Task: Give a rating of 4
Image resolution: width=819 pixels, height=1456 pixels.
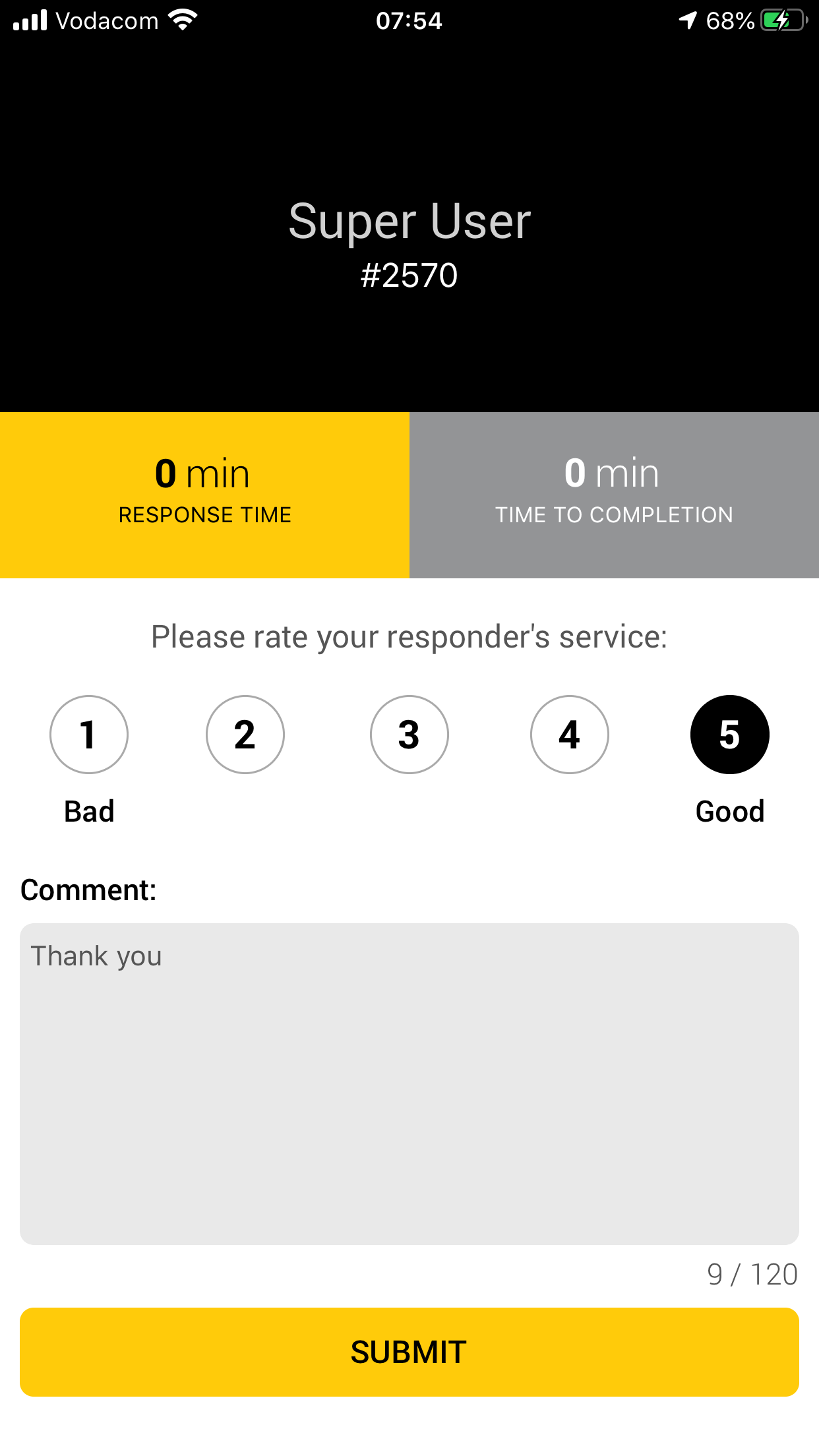Action: tap(570, 735)
